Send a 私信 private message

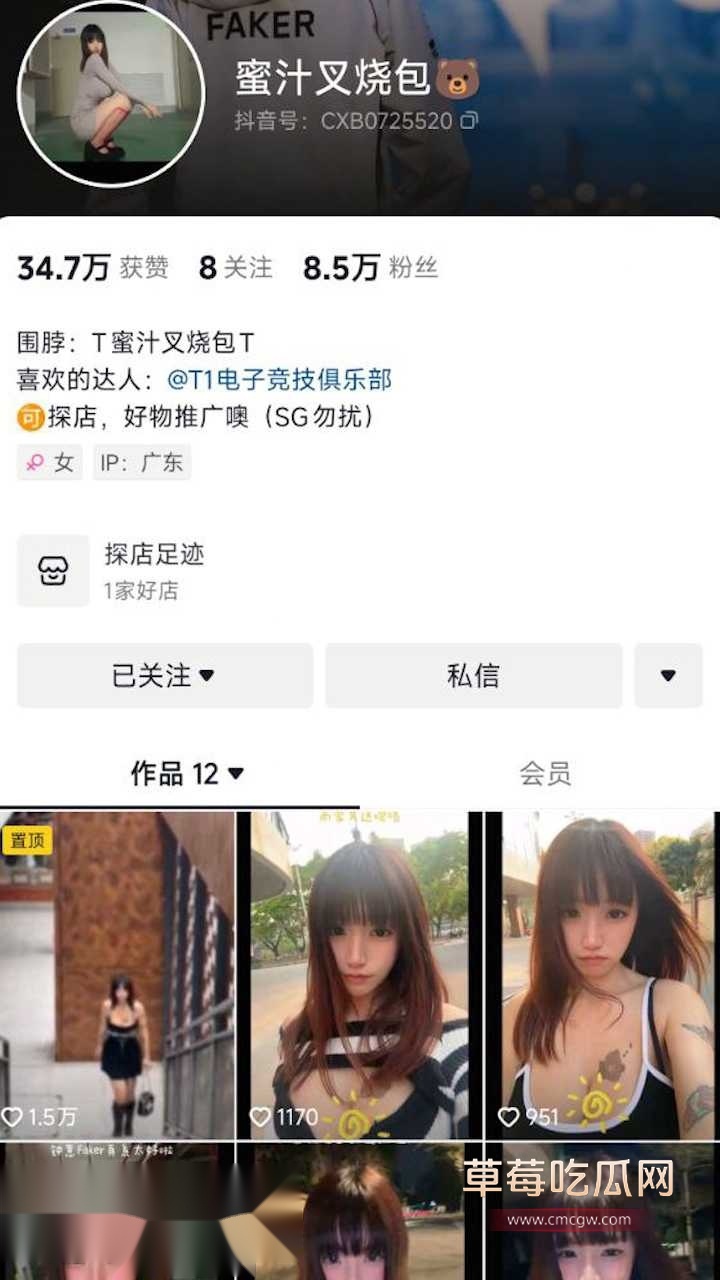click(473, 676)
